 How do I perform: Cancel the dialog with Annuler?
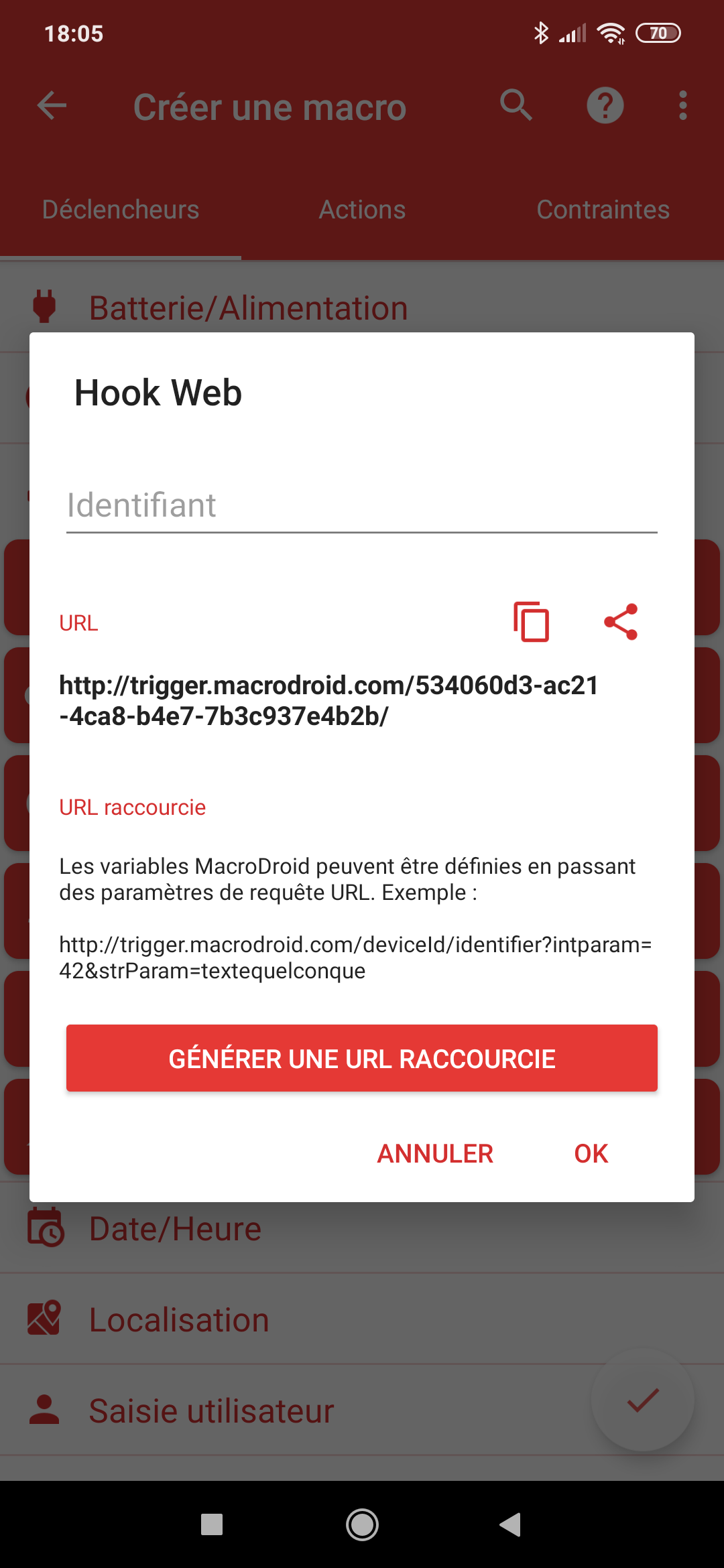435,1154
